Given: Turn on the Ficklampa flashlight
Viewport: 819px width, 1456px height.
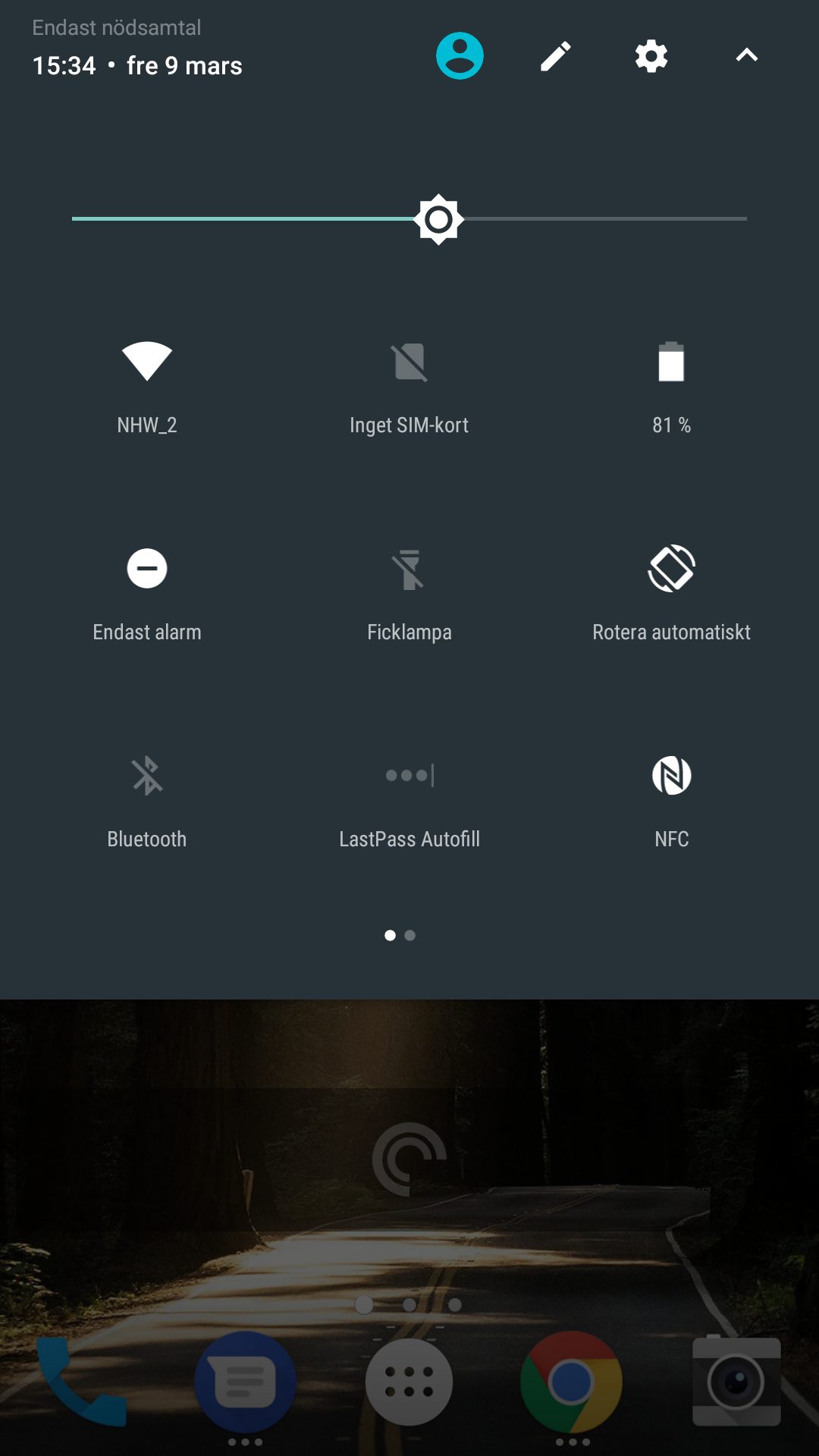Looking at the screenshot, I should click(409, 569).
